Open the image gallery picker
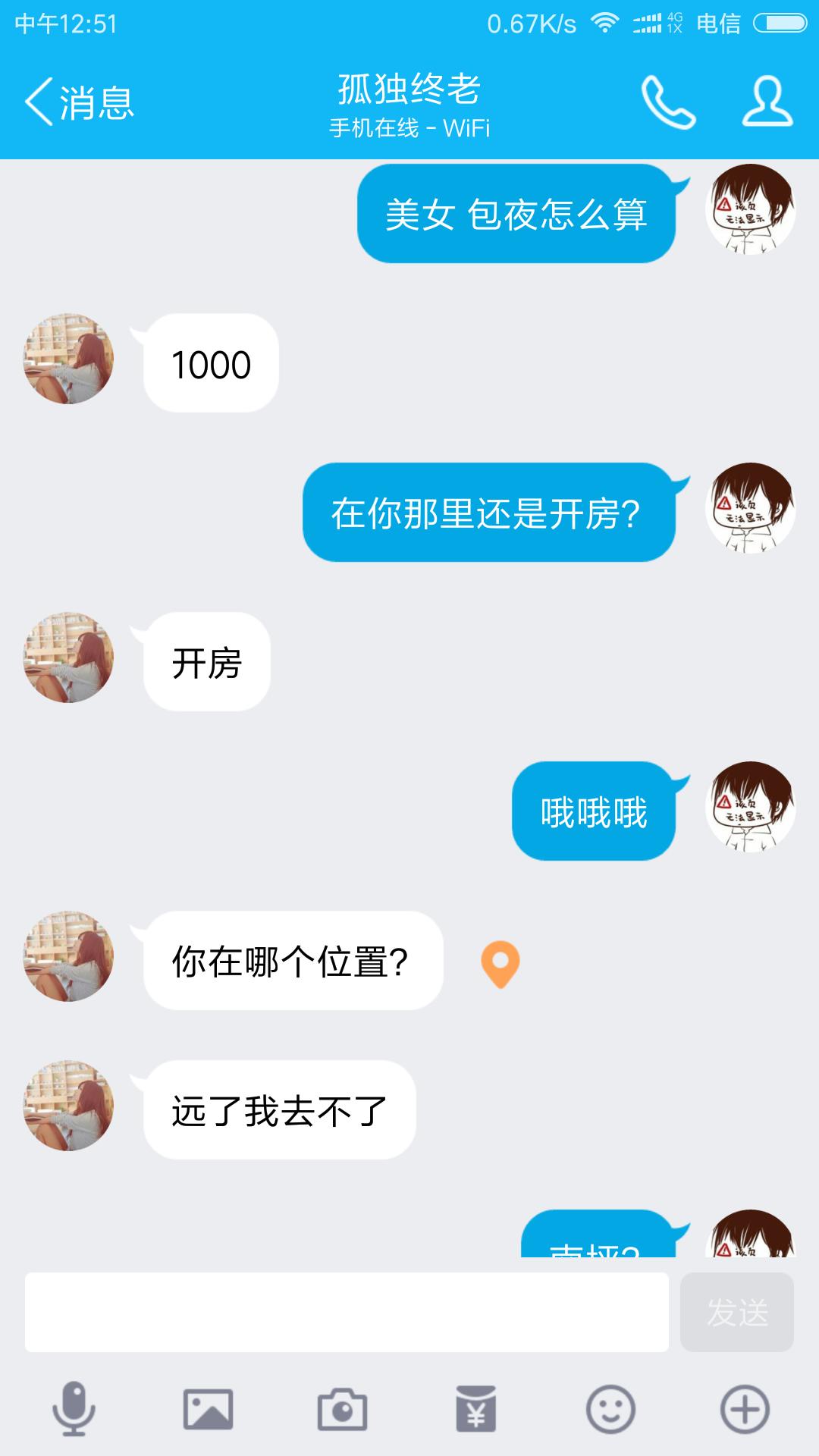This screenshot has height=1456, width=819. [x=208, y=1409]
